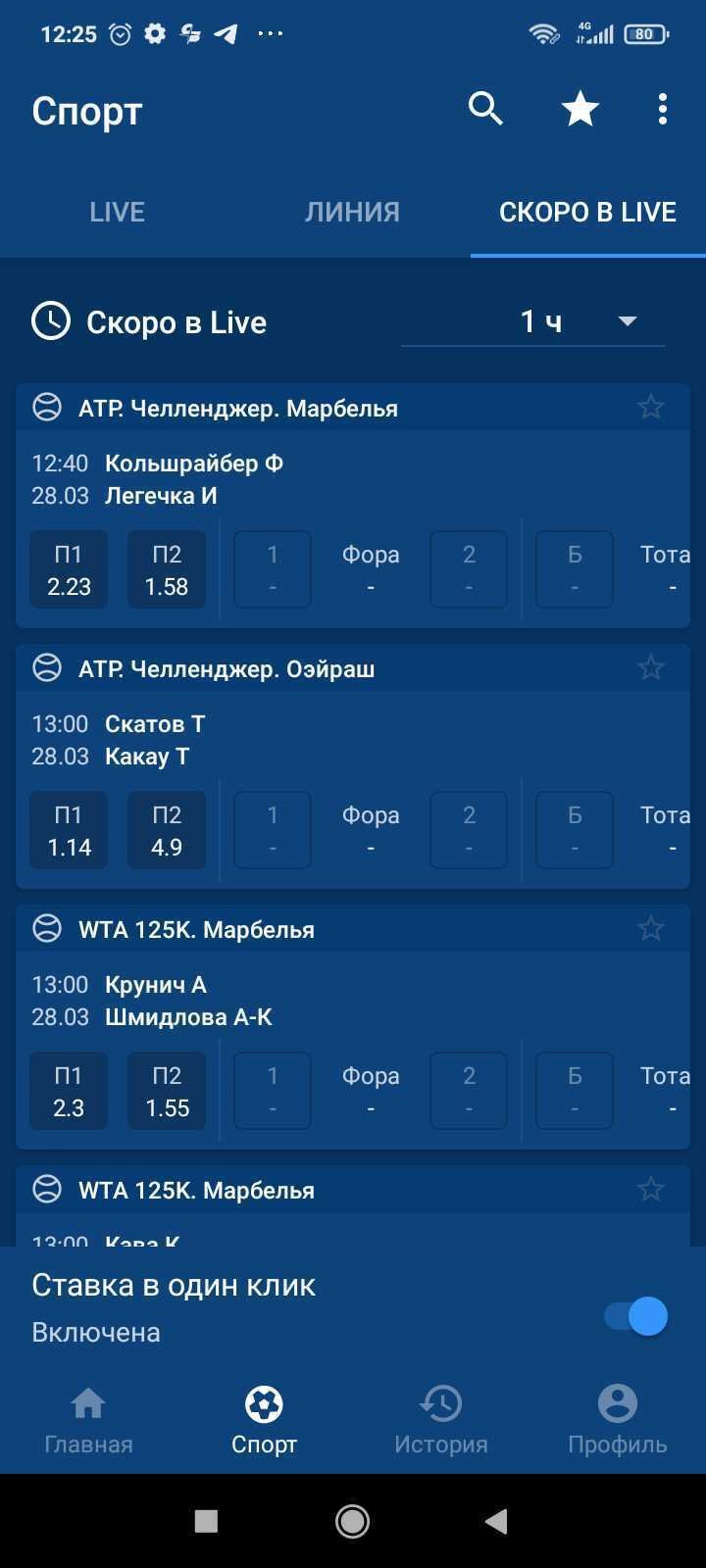The width and height of the screenshot is (706, 1568).
Task: Switch to the LIVE tab
Action: click(117, 213)
